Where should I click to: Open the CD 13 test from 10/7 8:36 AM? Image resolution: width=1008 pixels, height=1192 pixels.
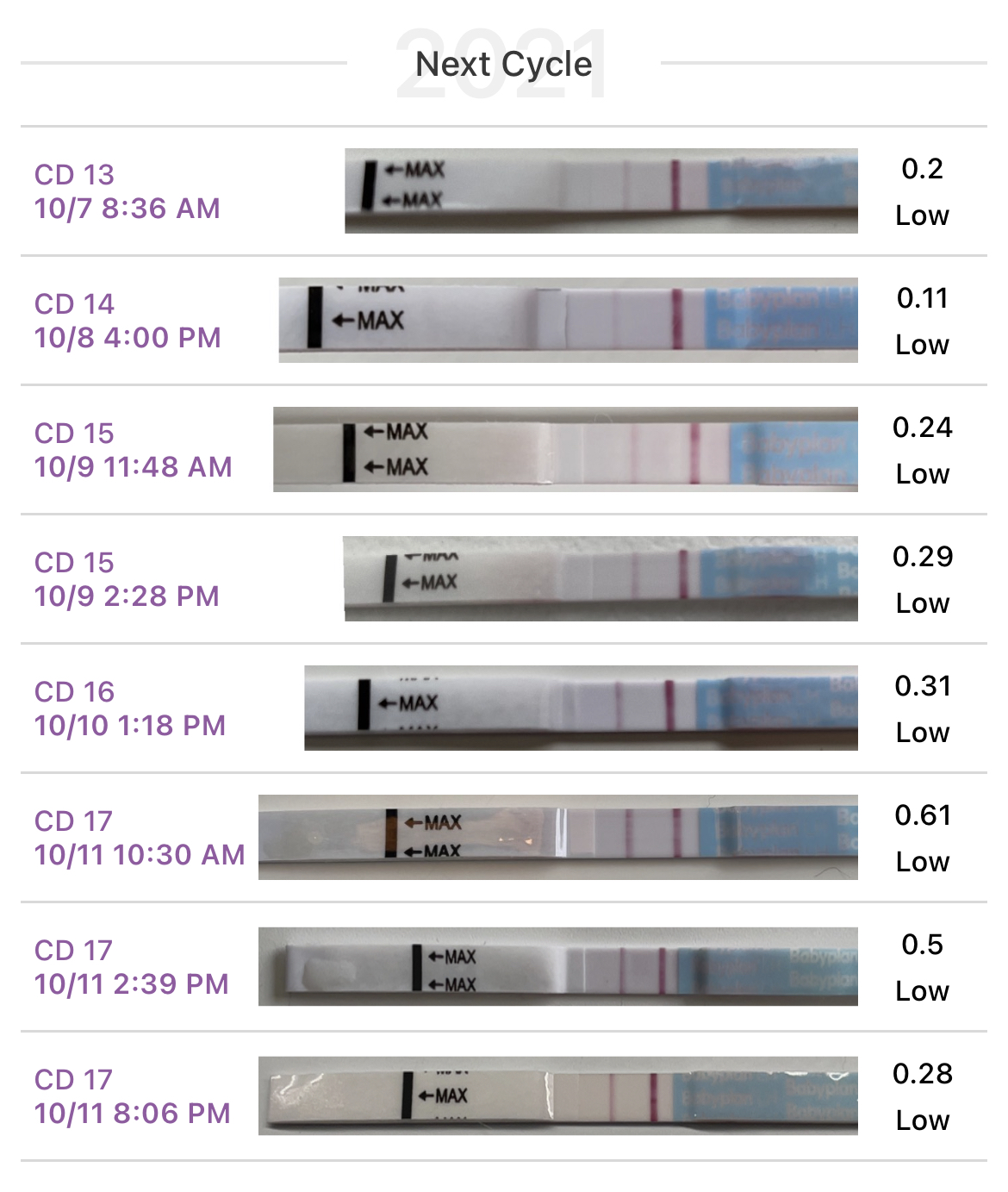pos(503,191)
